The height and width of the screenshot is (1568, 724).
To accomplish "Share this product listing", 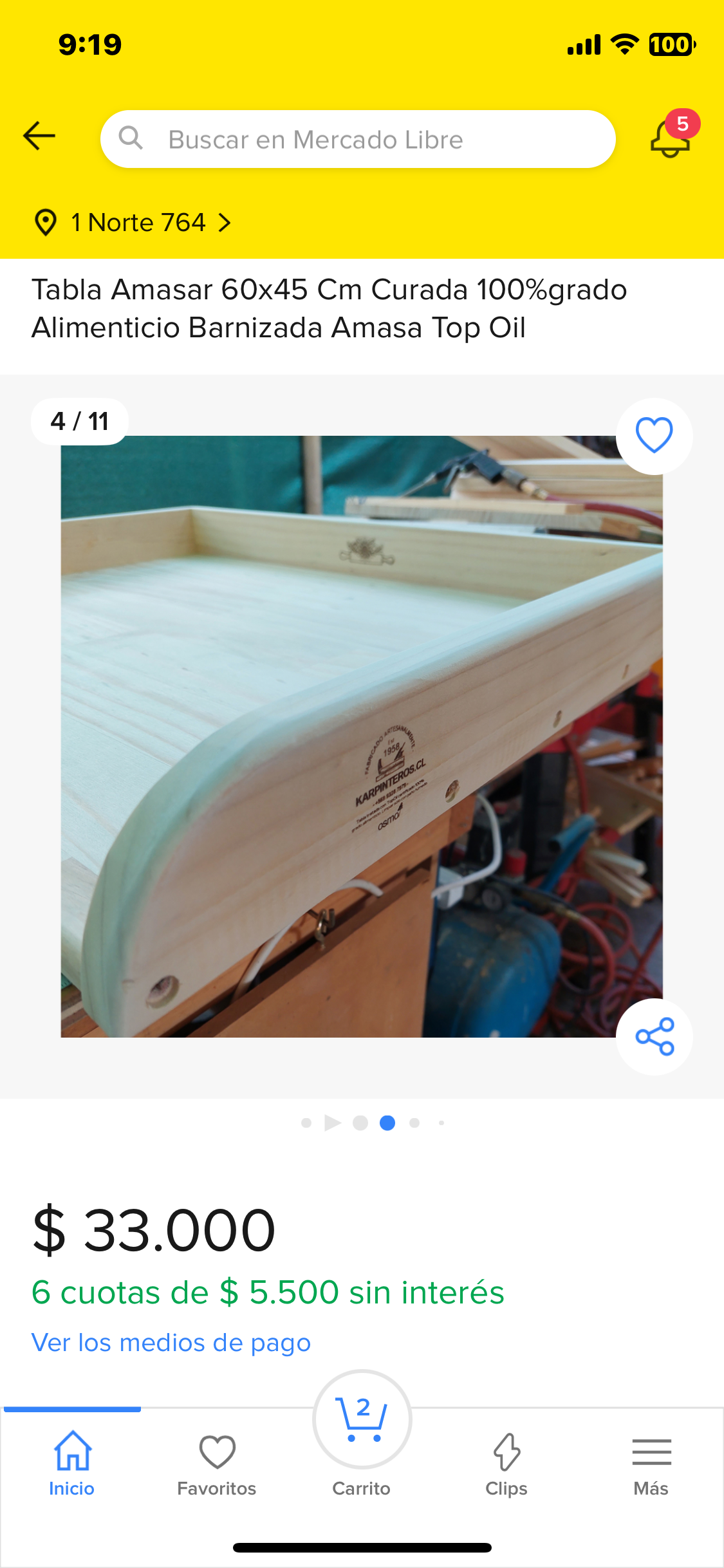I will [654, 1036].
